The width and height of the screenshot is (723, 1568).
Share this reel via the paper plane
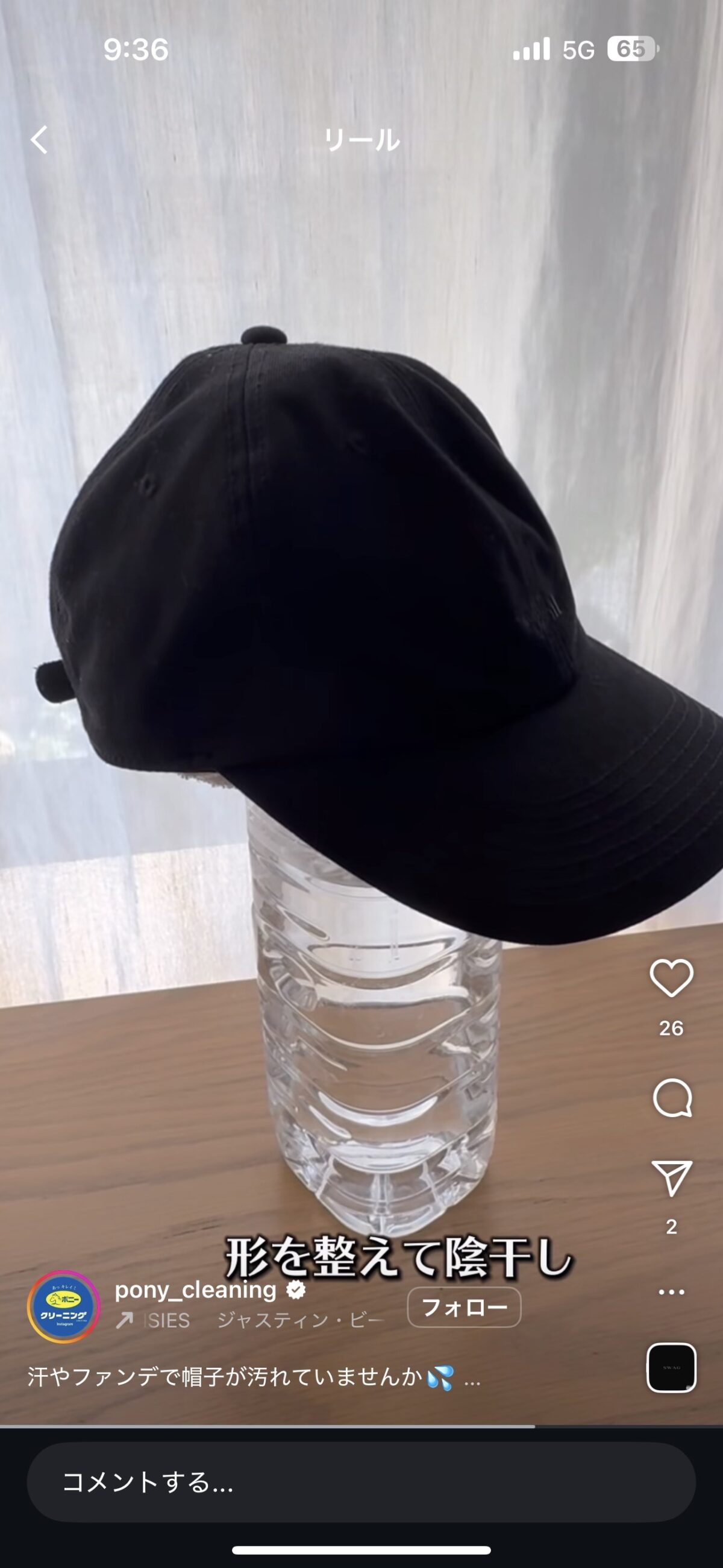pyautogui.click(x=671, y=1178)
